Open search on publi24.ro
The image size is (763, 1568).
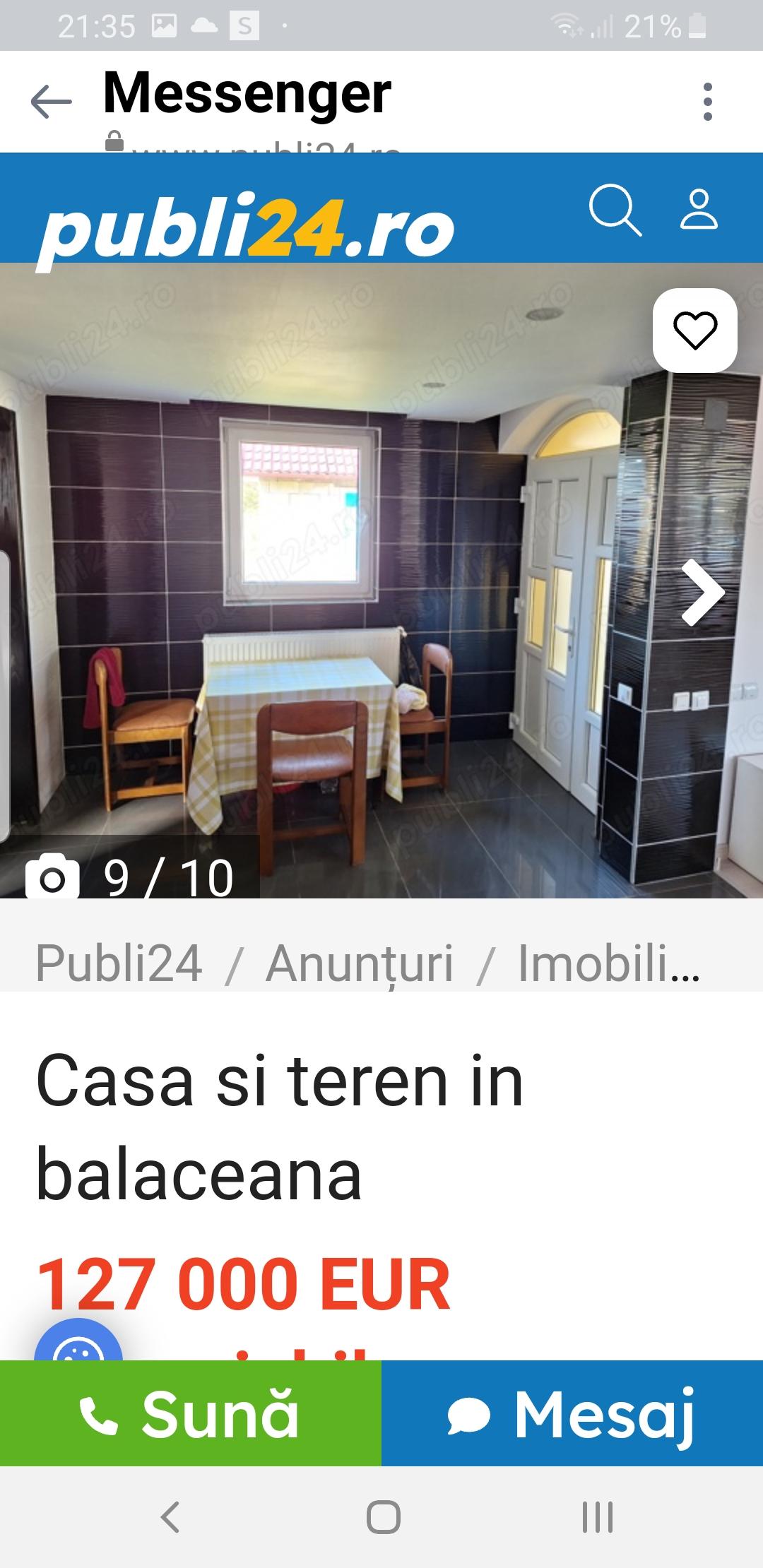click(x=615, y=210)
